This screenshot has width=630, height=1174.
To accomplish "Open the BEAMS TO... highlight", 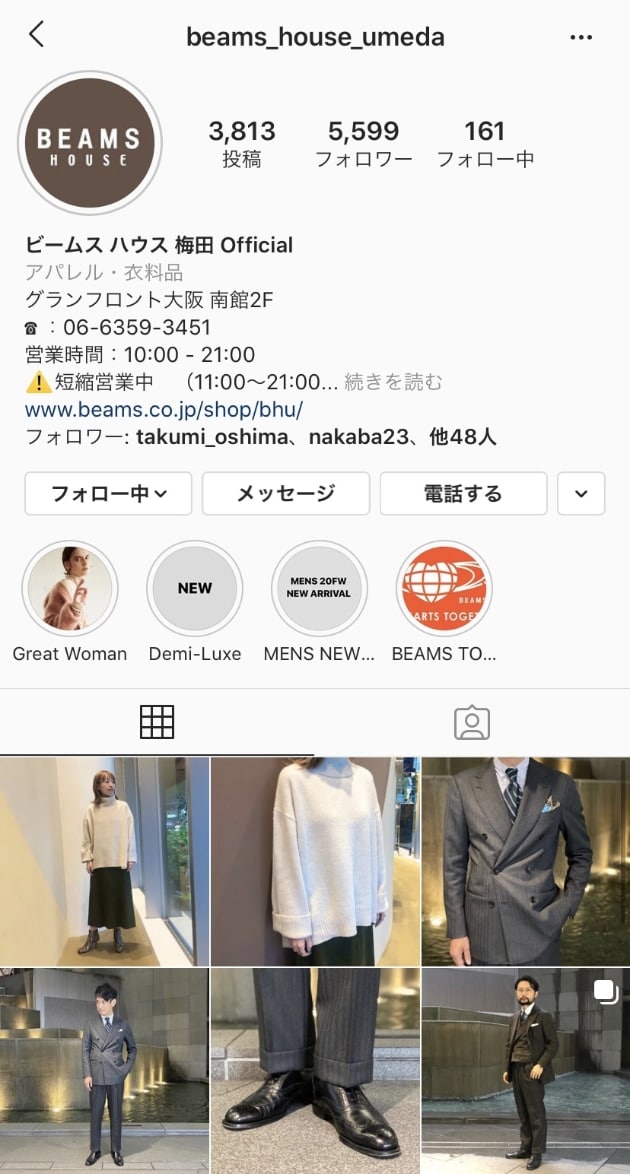I will coord(444,589).
